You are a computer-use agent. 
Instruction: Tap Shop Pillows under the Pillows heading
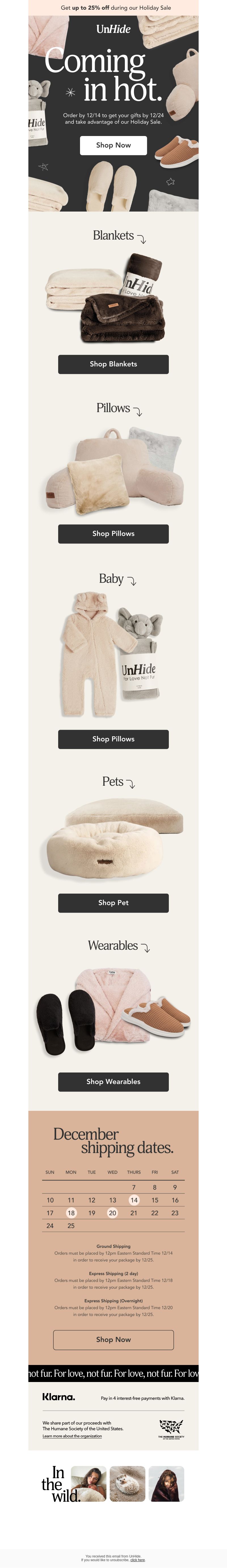pyautogui.click(x=113, y=533)
